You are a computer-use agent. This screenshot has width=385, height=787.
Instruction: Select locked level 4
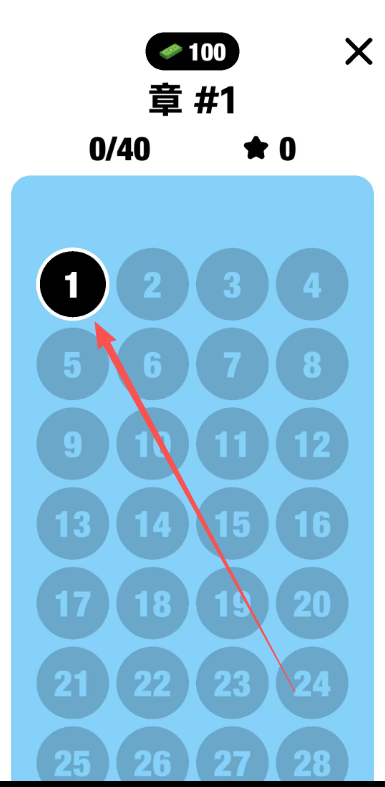coord(312,284)
